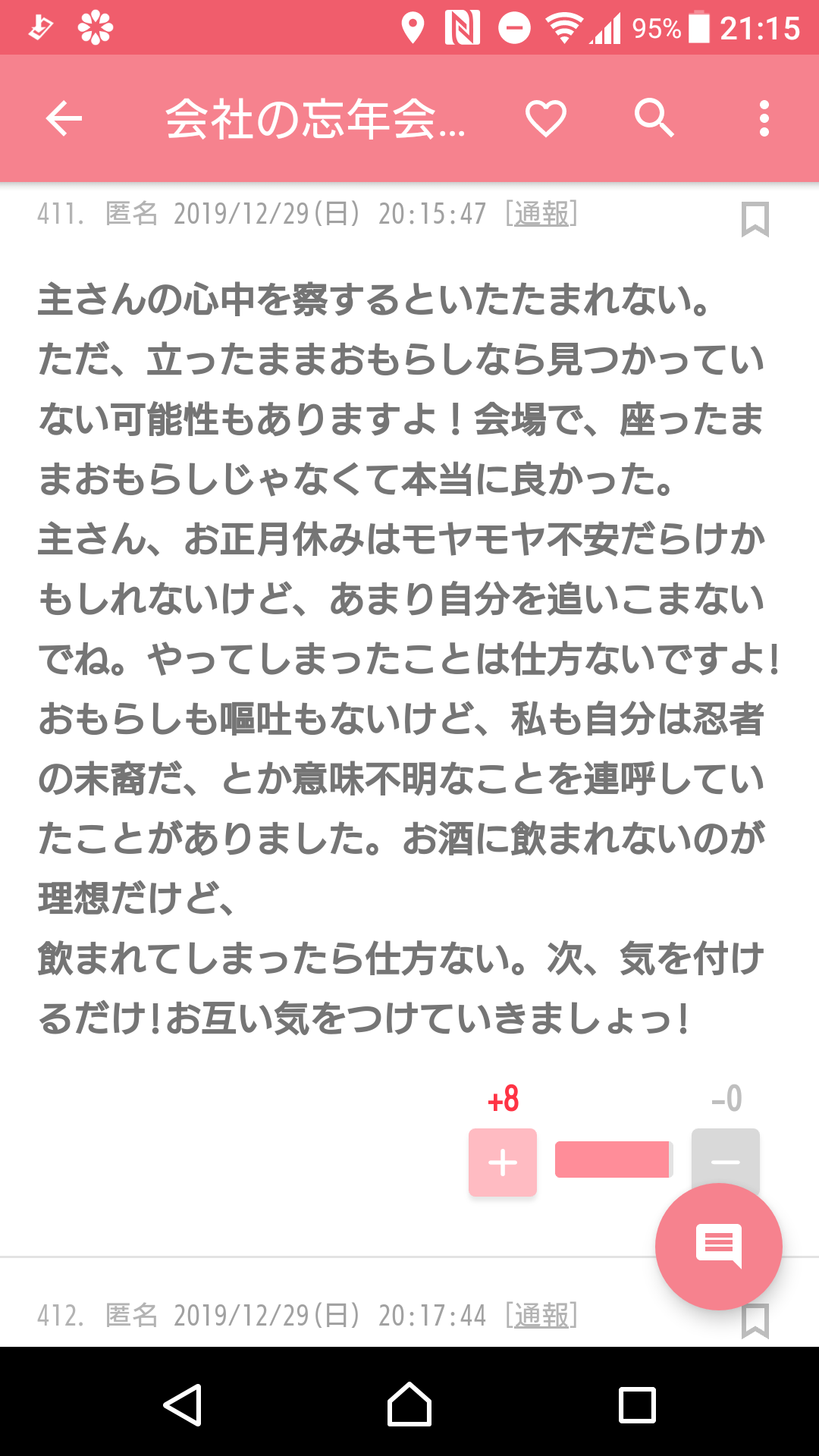Viewport: 819px width, 1456px height.
Task: Bookmark comment 412
Action: pyautogui.click(x=755, y=1322)
